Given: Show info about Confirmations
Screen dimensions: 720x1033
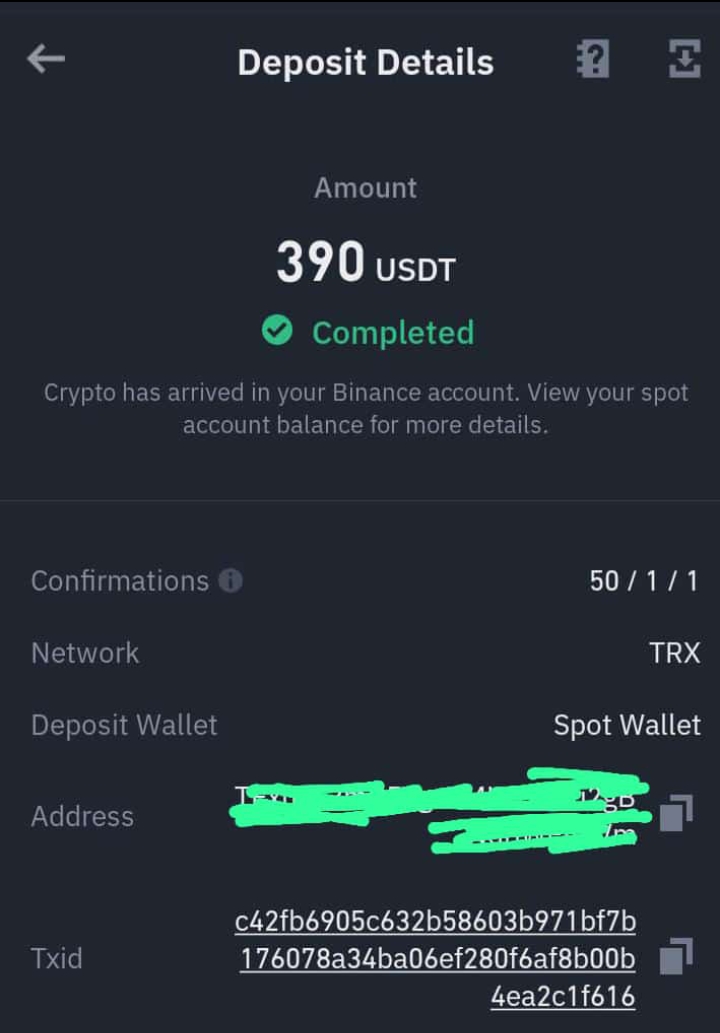Looking at the screenshot, I should click(x=231, y=581).
